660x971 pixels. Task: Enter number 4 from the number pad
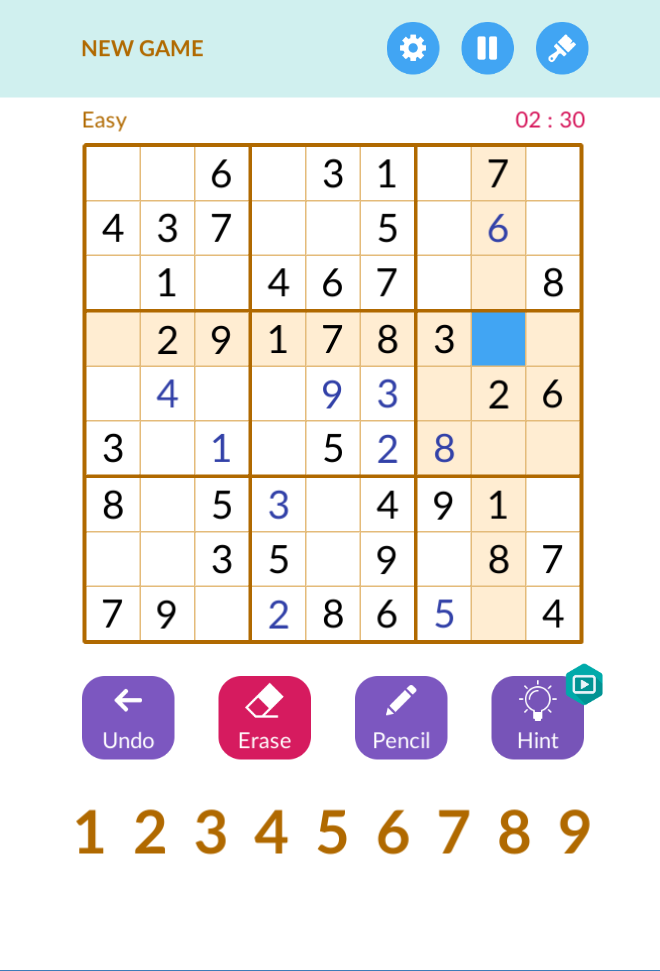271,833
